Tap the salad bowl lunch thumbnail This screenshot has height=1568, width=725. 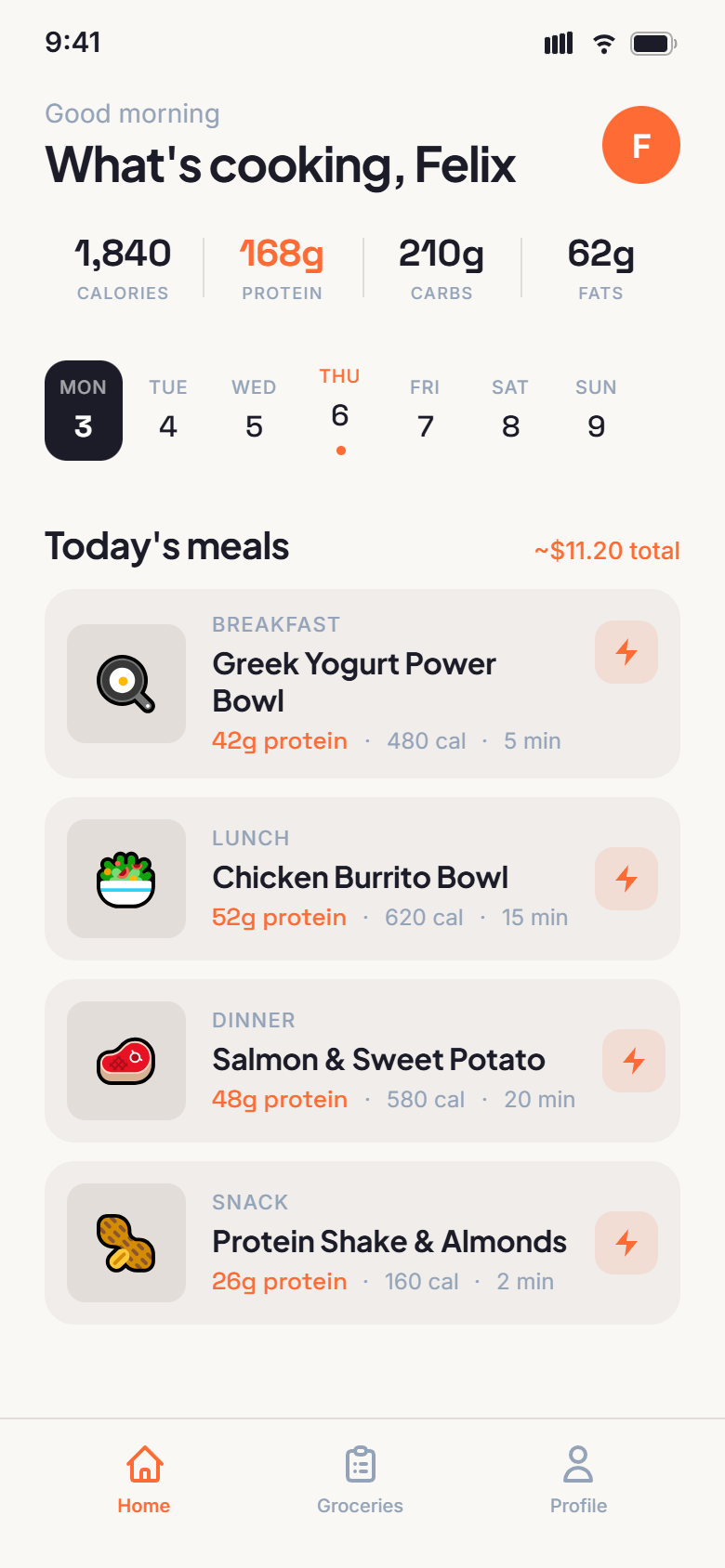tap(125, 879)
